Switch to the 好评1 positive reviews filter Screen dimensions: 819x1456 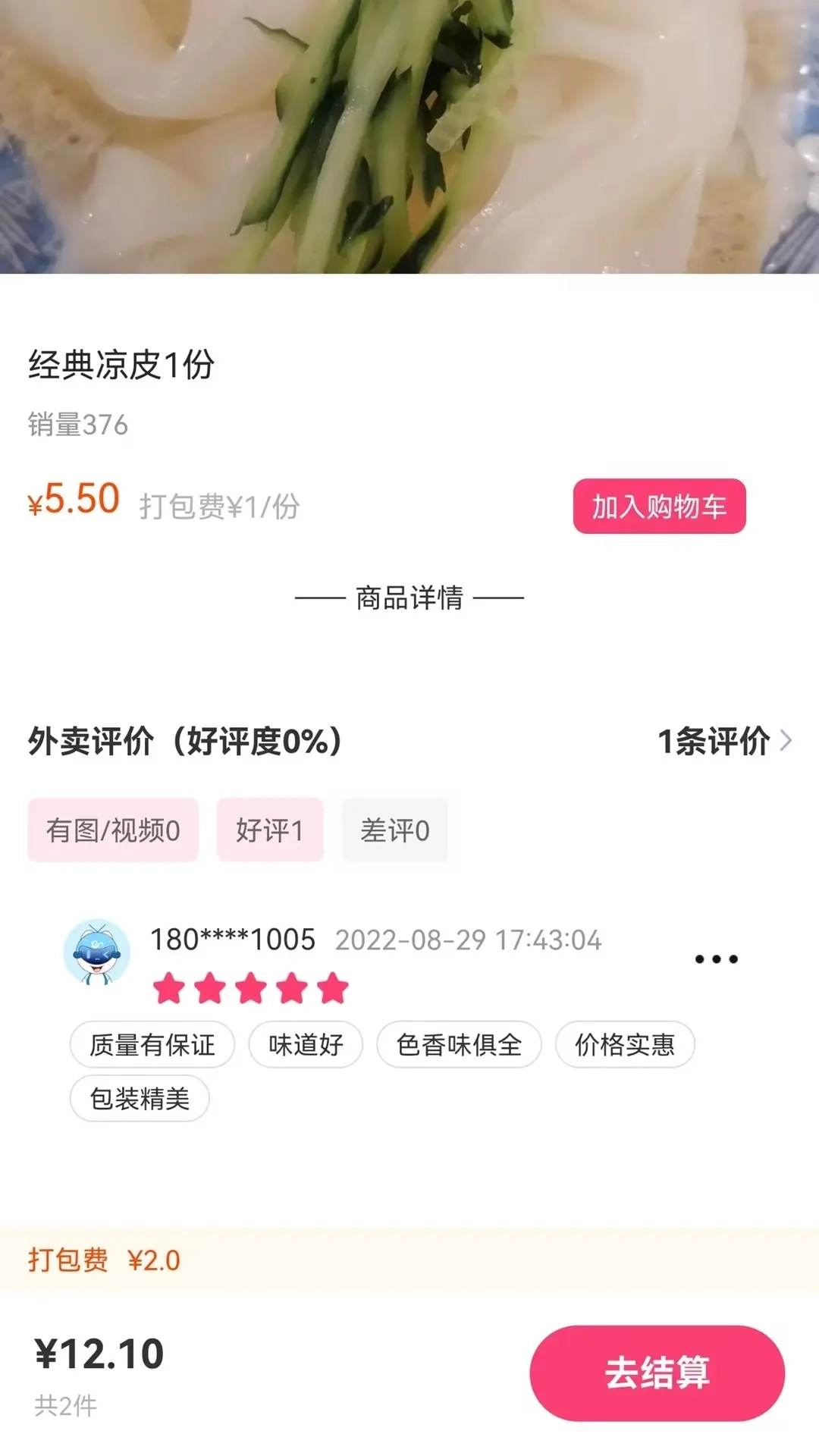coord(270,830)
